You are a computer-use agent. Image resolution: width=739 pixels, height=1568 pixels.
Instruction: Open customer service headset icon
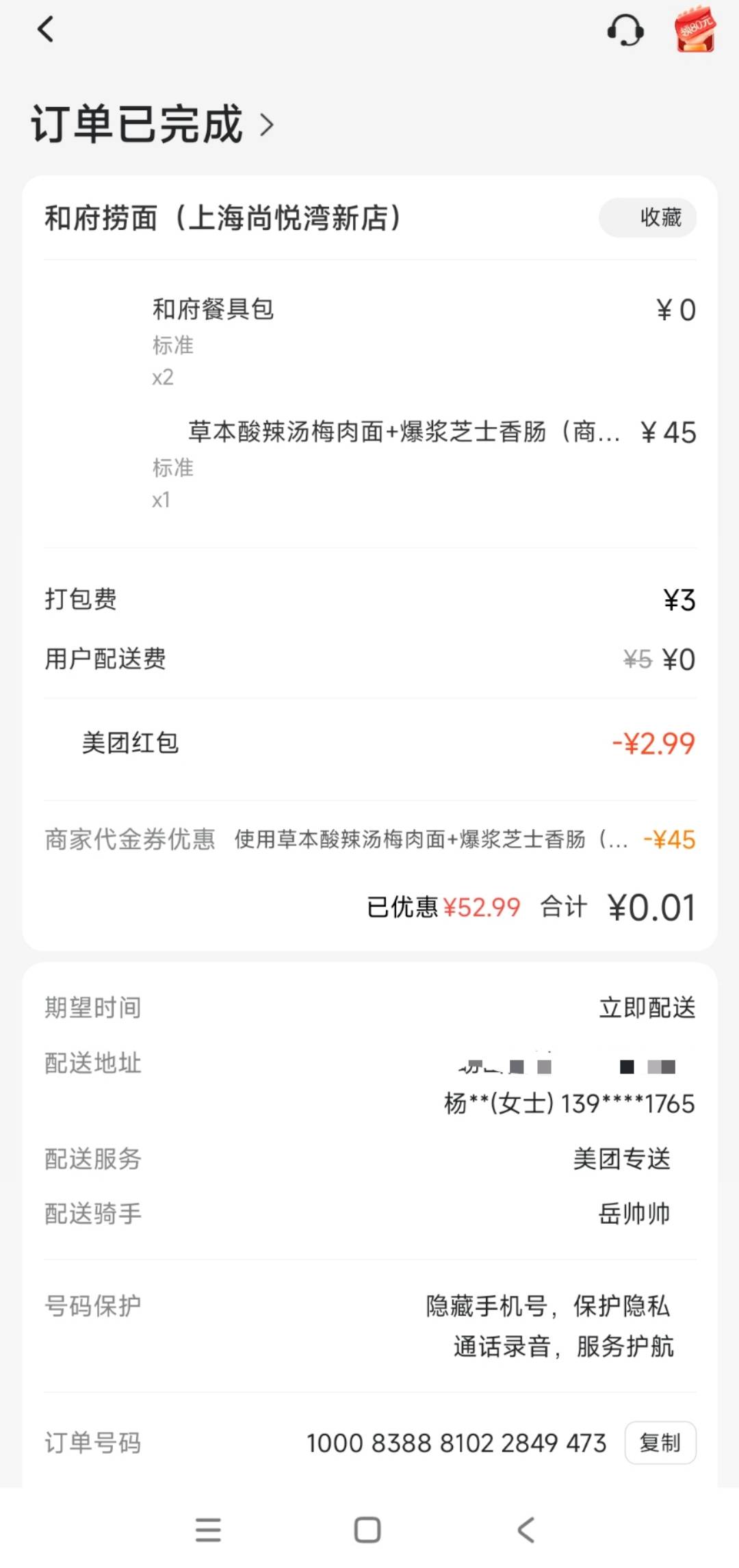coord(625,30)
